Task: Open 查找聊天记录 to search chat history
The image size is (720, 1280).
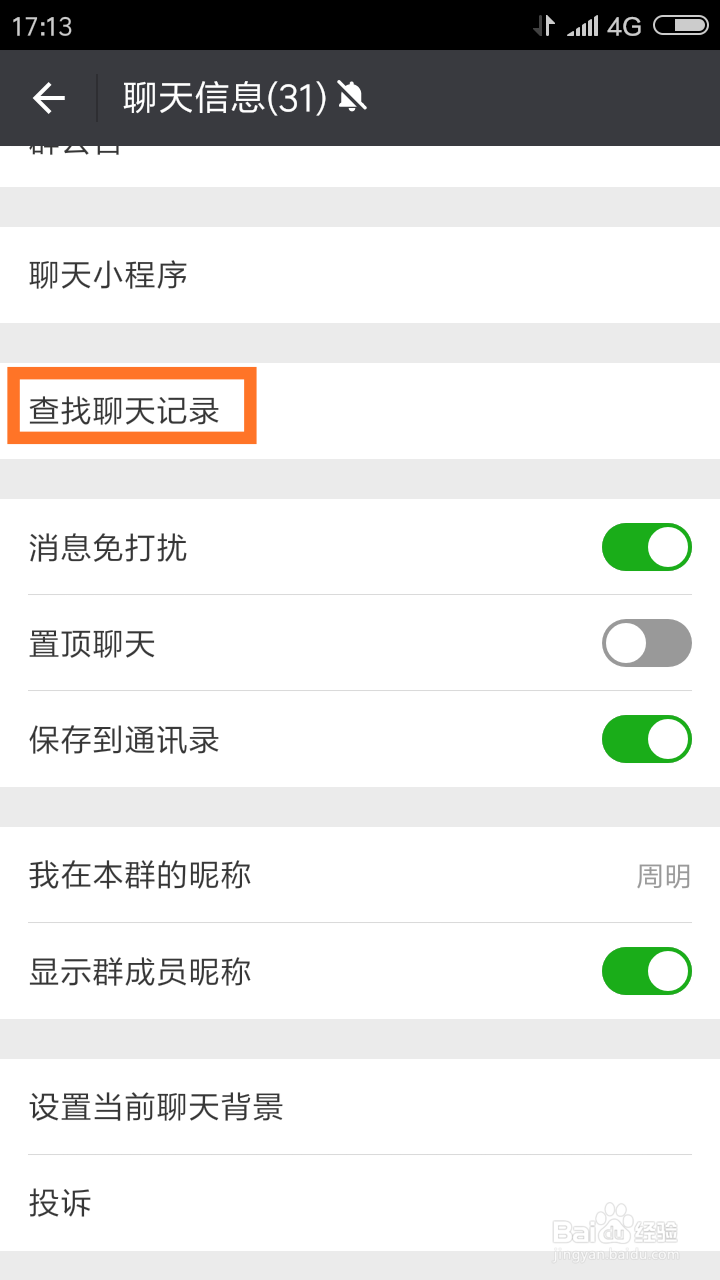Action: tap(130, 405)
